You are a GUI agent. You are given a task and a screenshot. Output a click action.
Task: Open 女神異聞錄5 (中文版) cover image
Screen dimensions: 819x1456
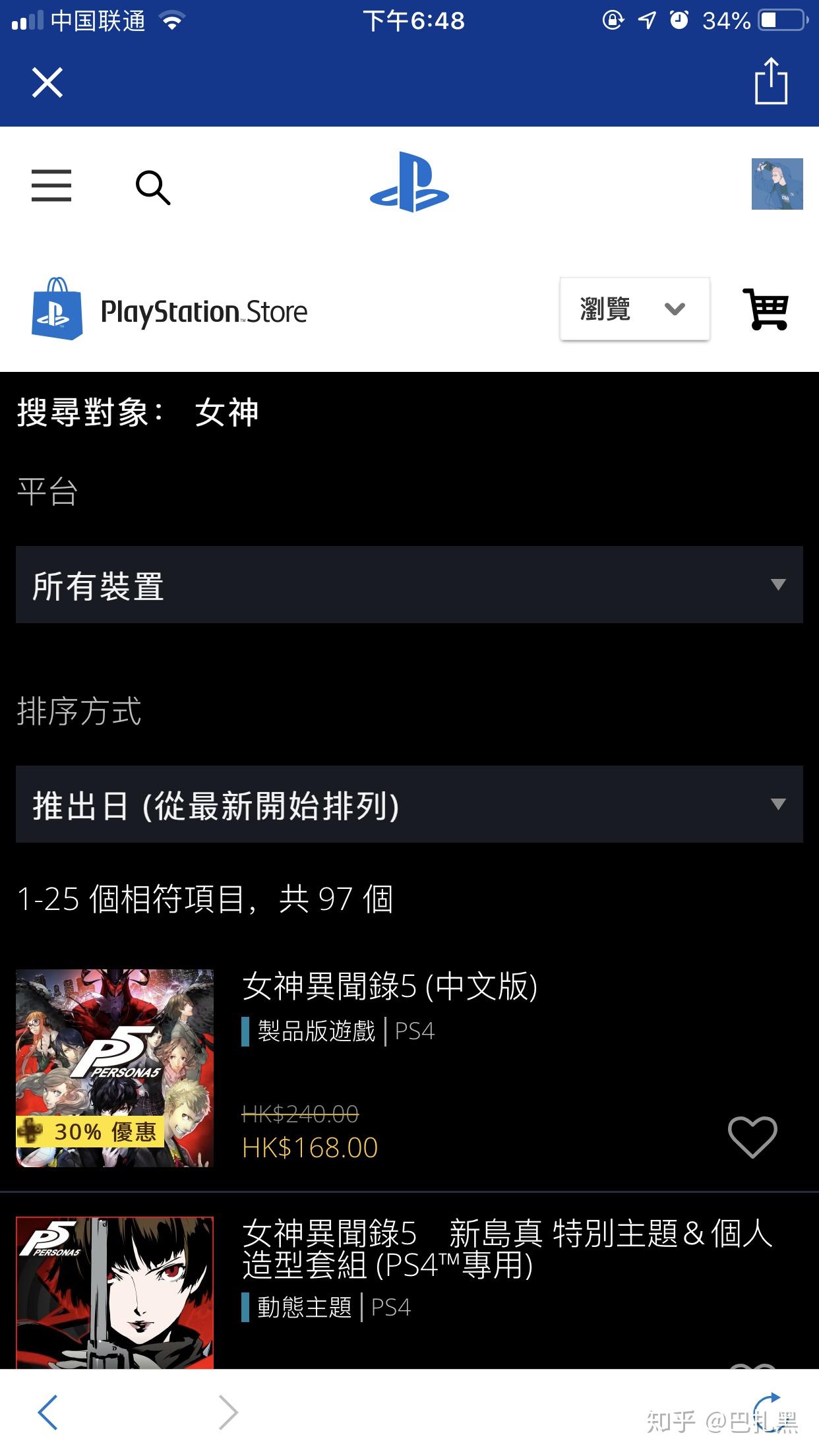pos(115,1068)
